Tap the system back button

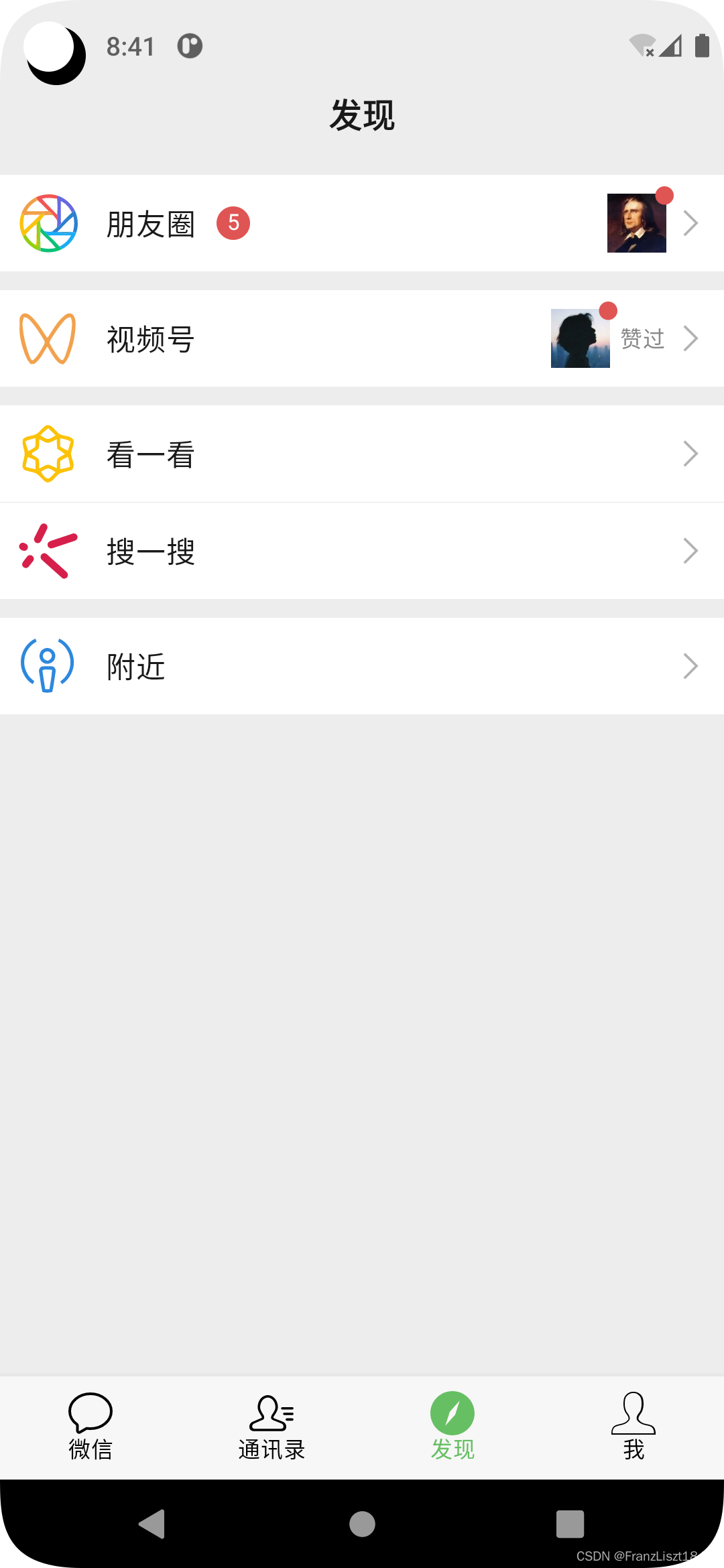pos(153,1524)
